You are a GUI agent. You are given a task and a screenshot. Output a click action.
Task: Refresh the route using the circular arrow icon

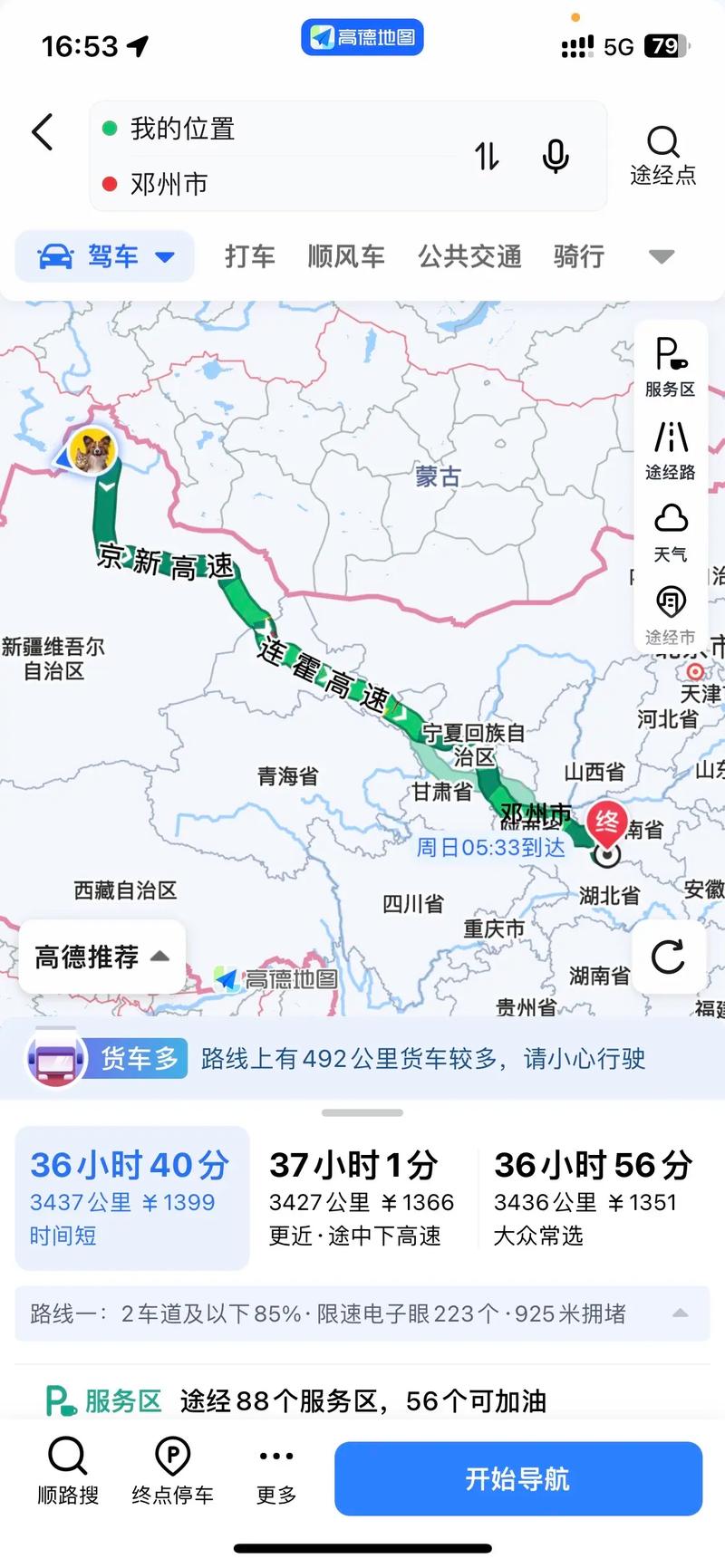pos(669,957)
